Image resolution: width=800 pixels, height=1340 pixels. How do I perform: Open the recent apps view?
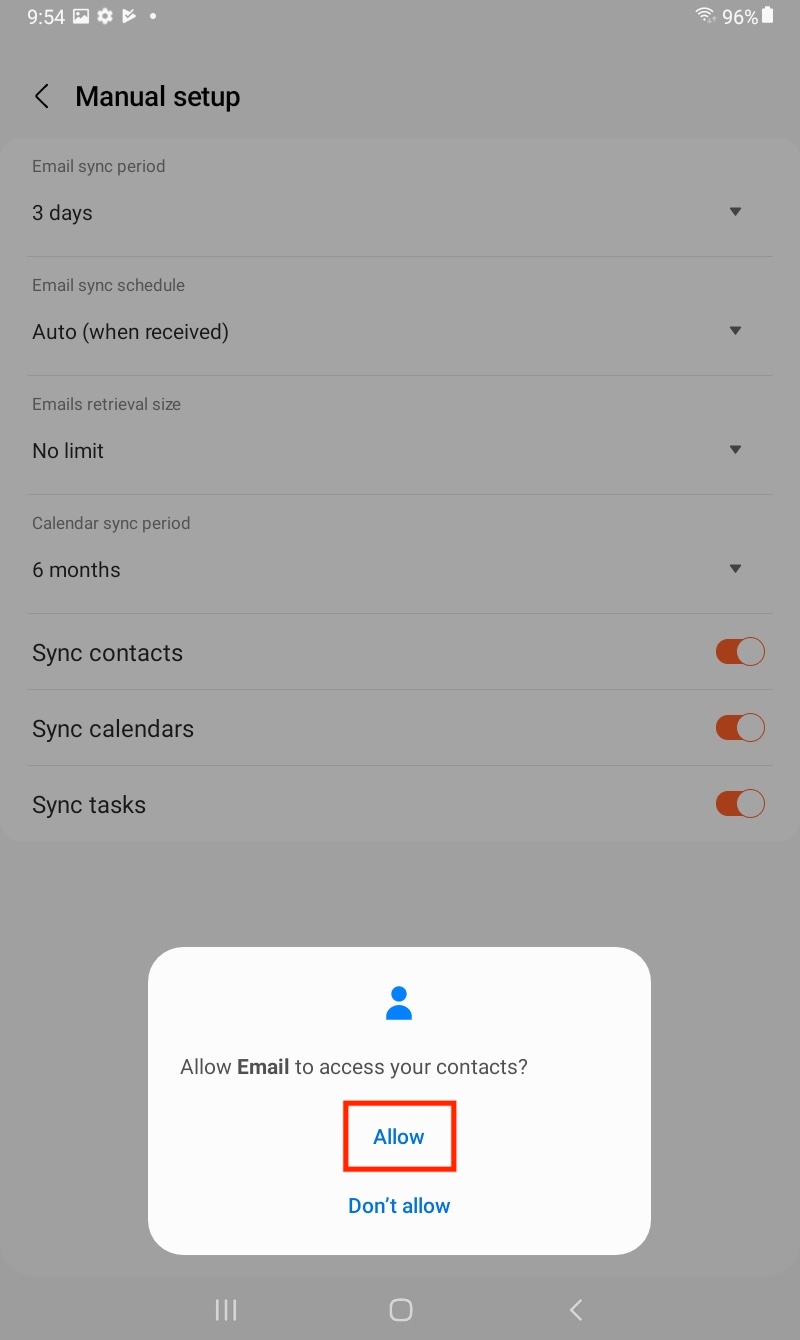click(x=226, y=1310)
